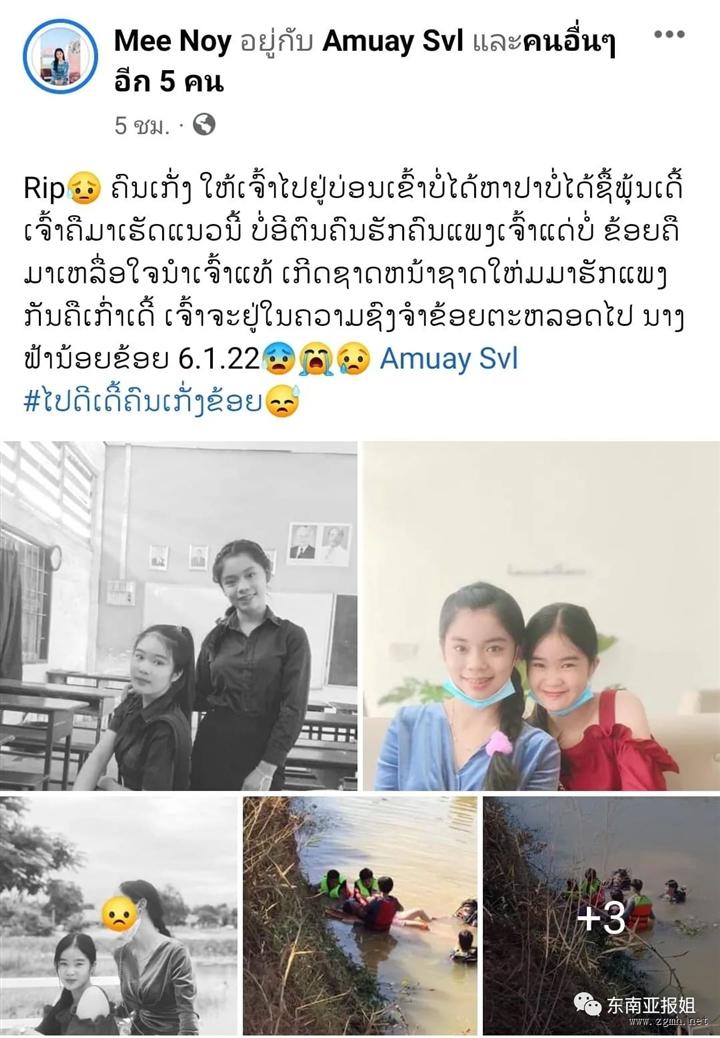Open the photo of two girls with masks
Viewport: 720px width, 1038px height.
(x=541, y=615)
